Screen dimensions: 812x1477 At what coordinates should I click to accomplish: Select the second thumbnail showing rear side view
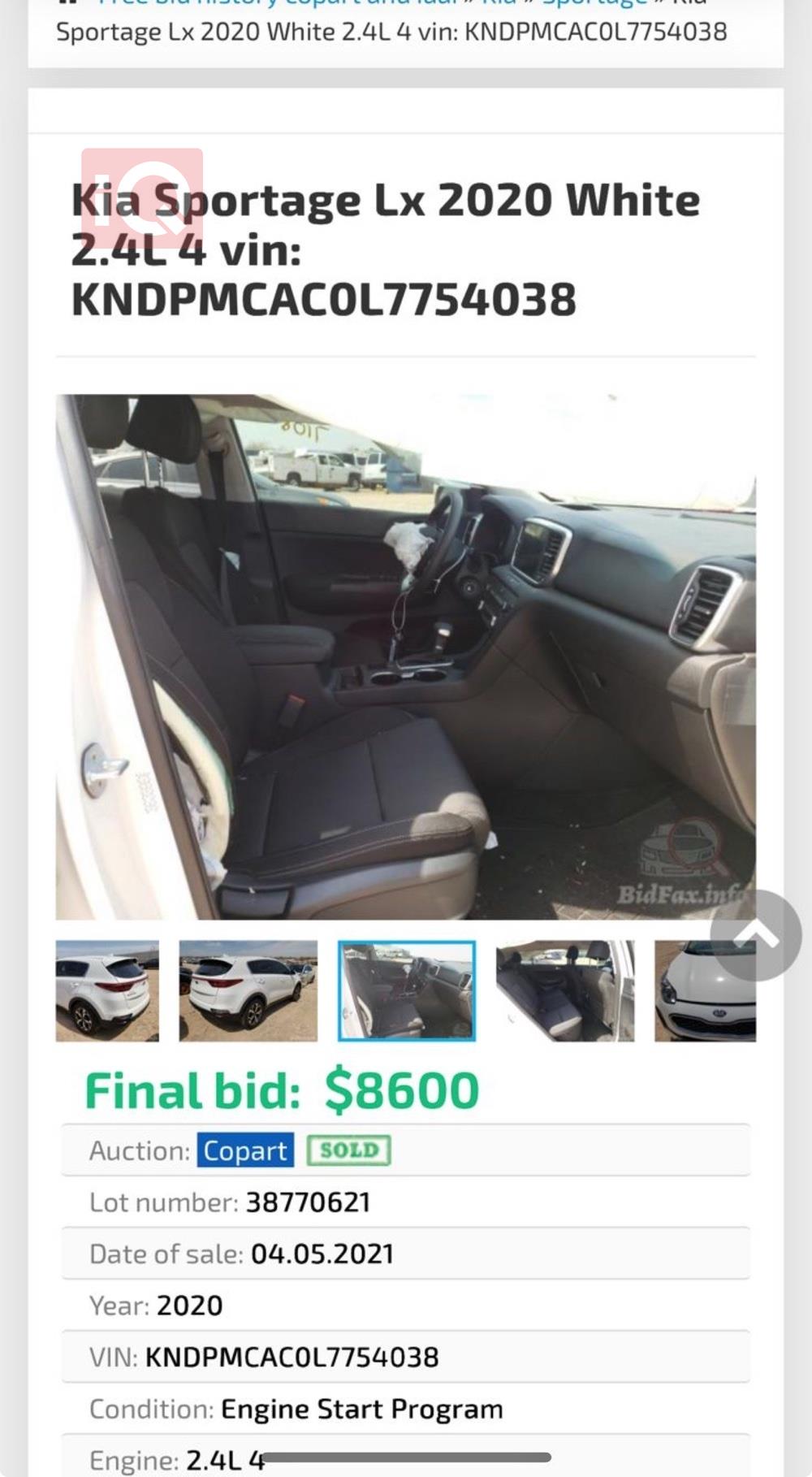click(248, 990)
